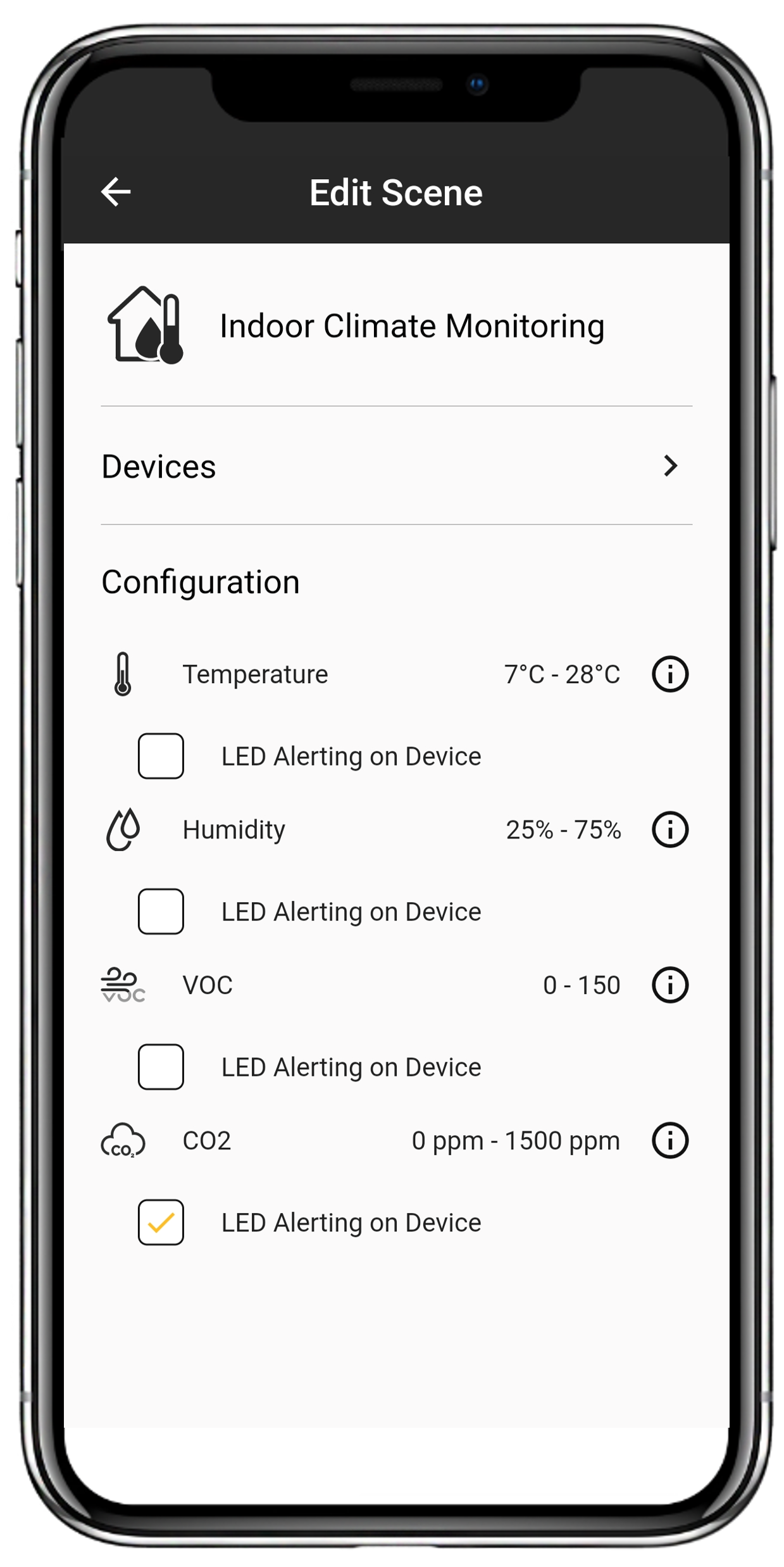Image resolution: width=784 pixels, height=1567 pixels.
Task: Edit the CO2 range 0 ppm - 1500 ppm
Action: click(x=516, y=1141)
